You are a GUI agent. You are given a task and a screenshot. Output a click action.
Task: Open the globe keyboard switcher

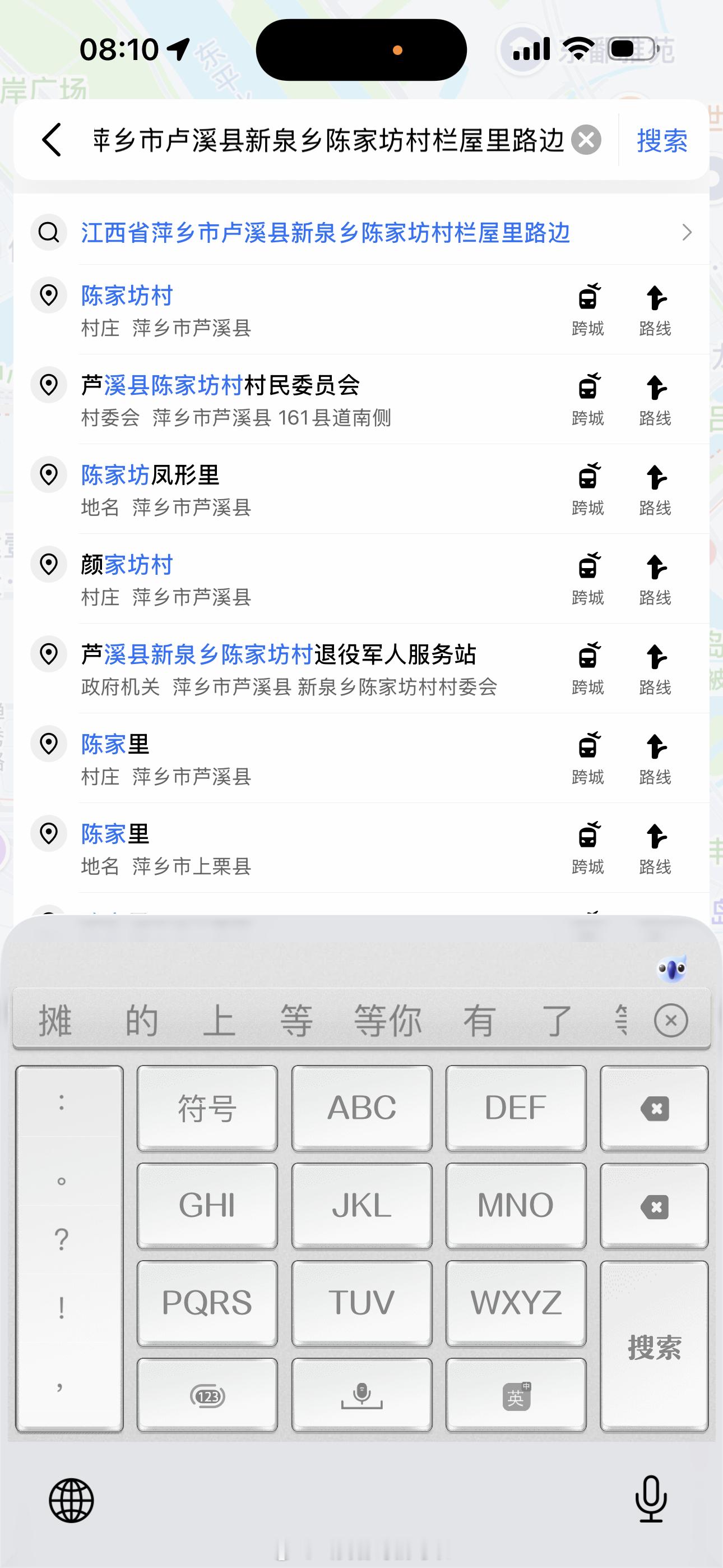[x=71, y=1501]
